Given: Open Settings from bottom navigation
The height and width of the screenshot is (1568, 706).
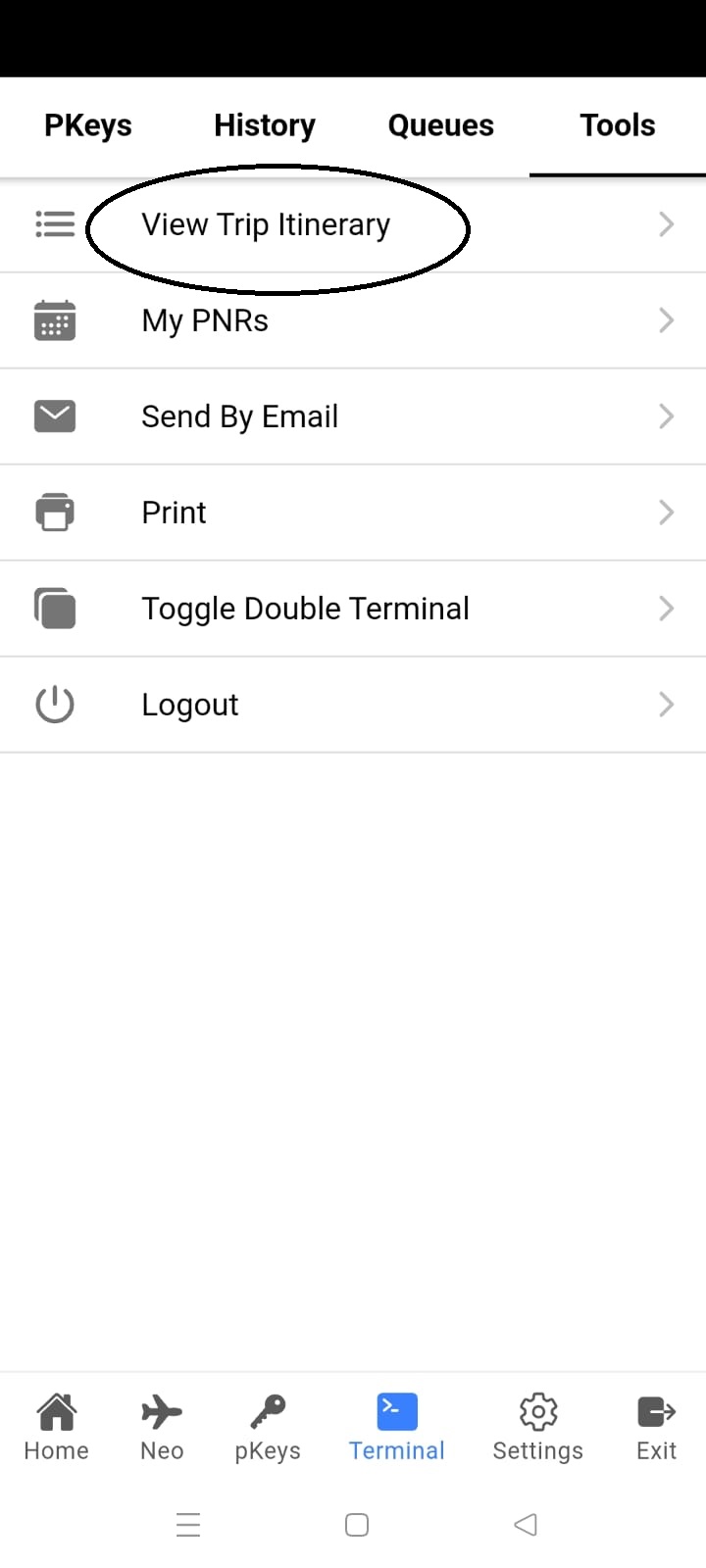Looking at the screenshot, I should (x=537, y=1427).
